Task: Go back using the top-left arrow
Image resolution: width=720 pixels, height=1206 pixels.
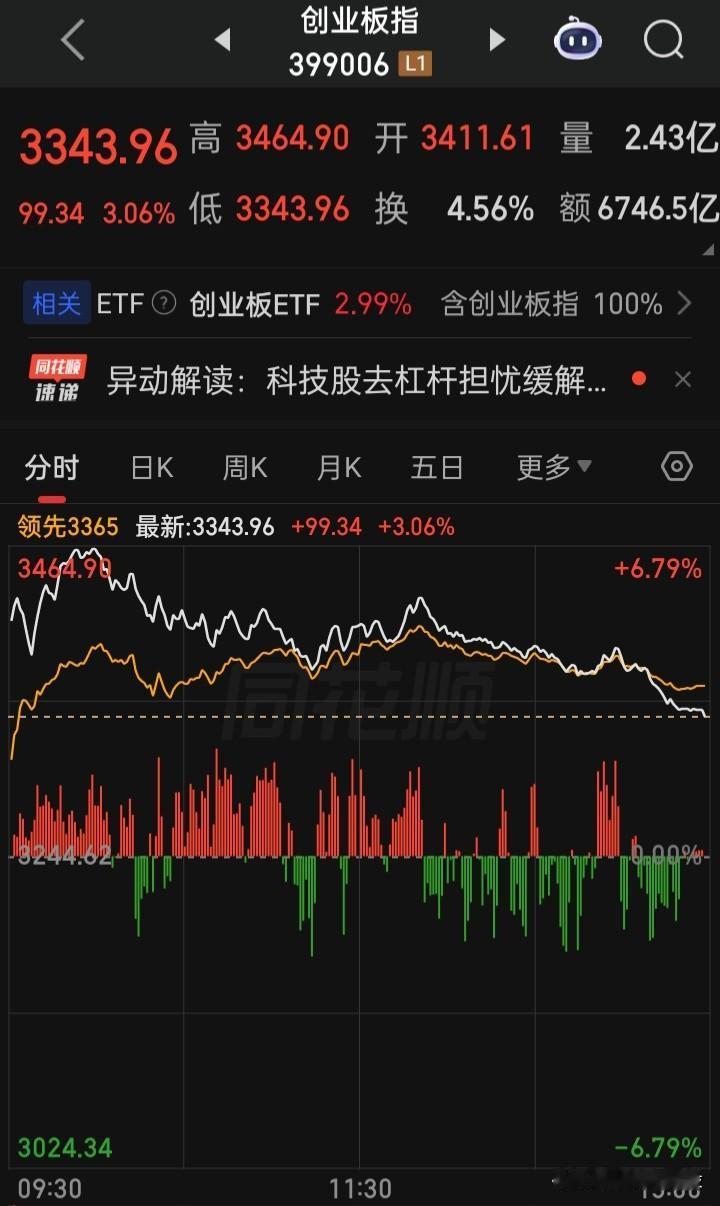Action: (73, 41)
